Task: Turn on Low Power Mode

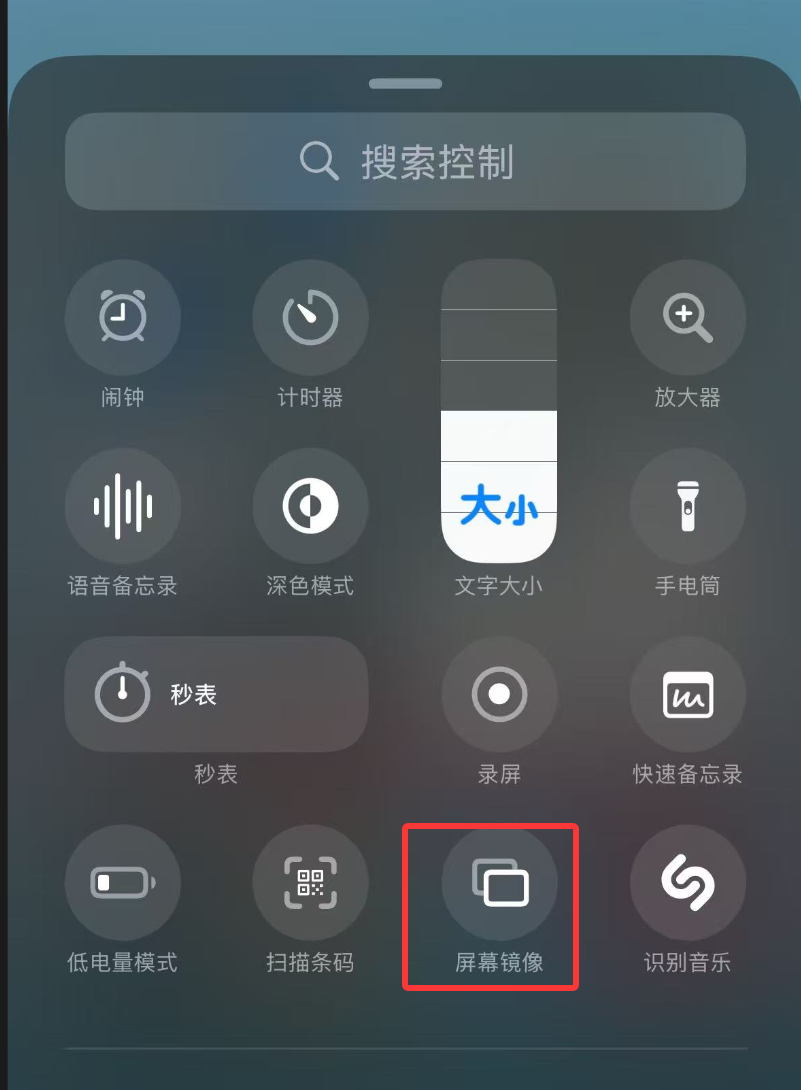Action: pyautogui.click(x=122, y=882)
